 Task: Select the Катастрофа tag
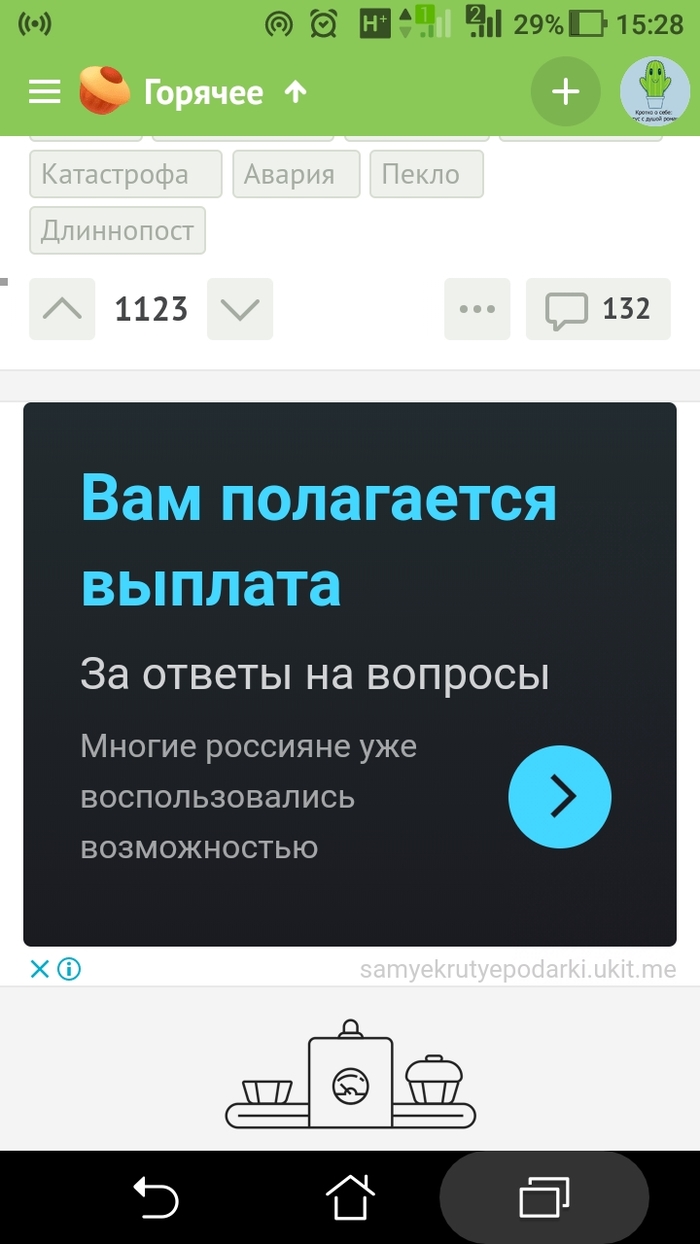pyautogui.click(x=125, y=175)
